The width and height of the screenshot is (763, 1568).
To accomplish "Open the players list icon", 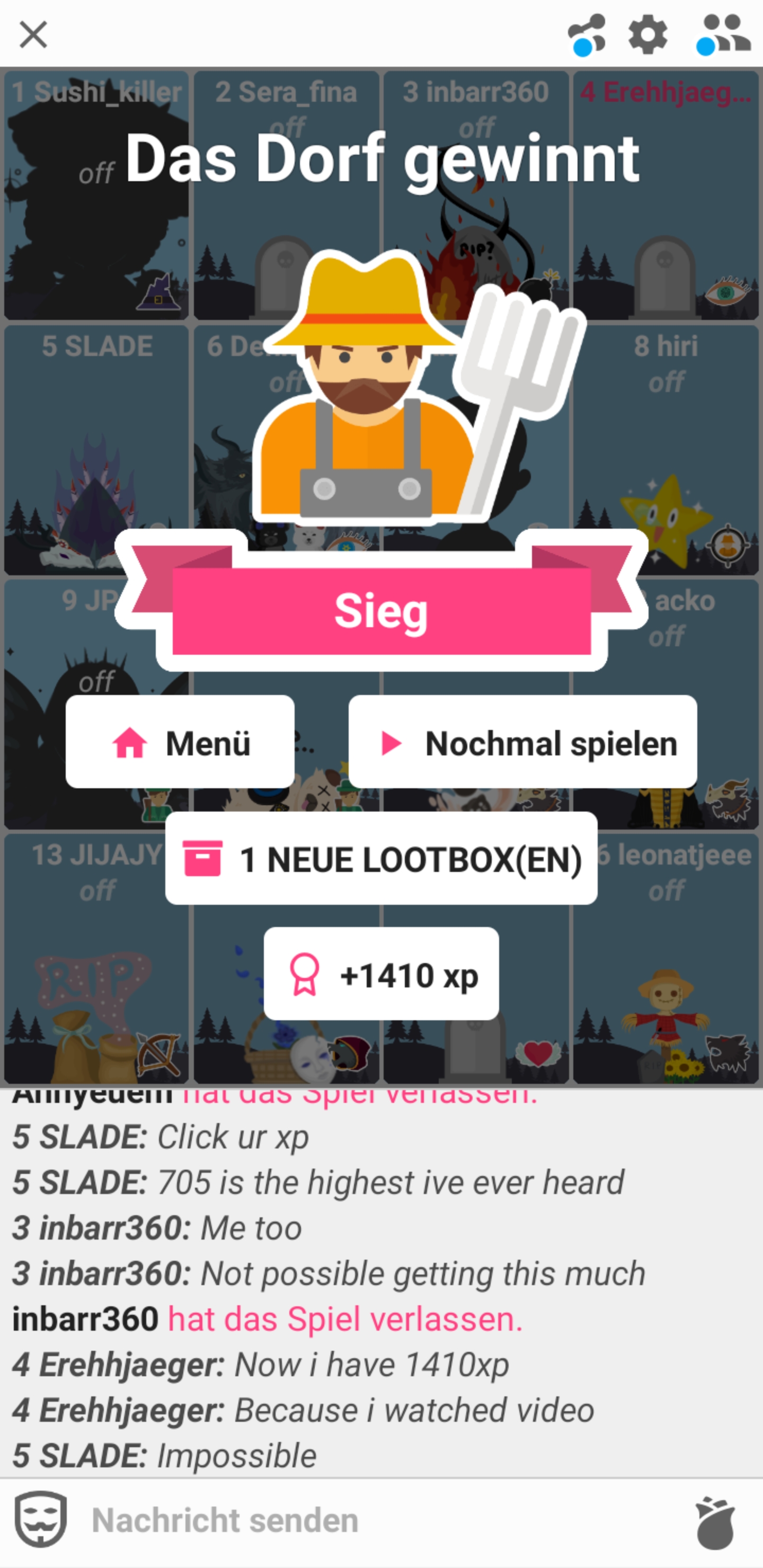I will pyautogui.click(x=723, y=34).
